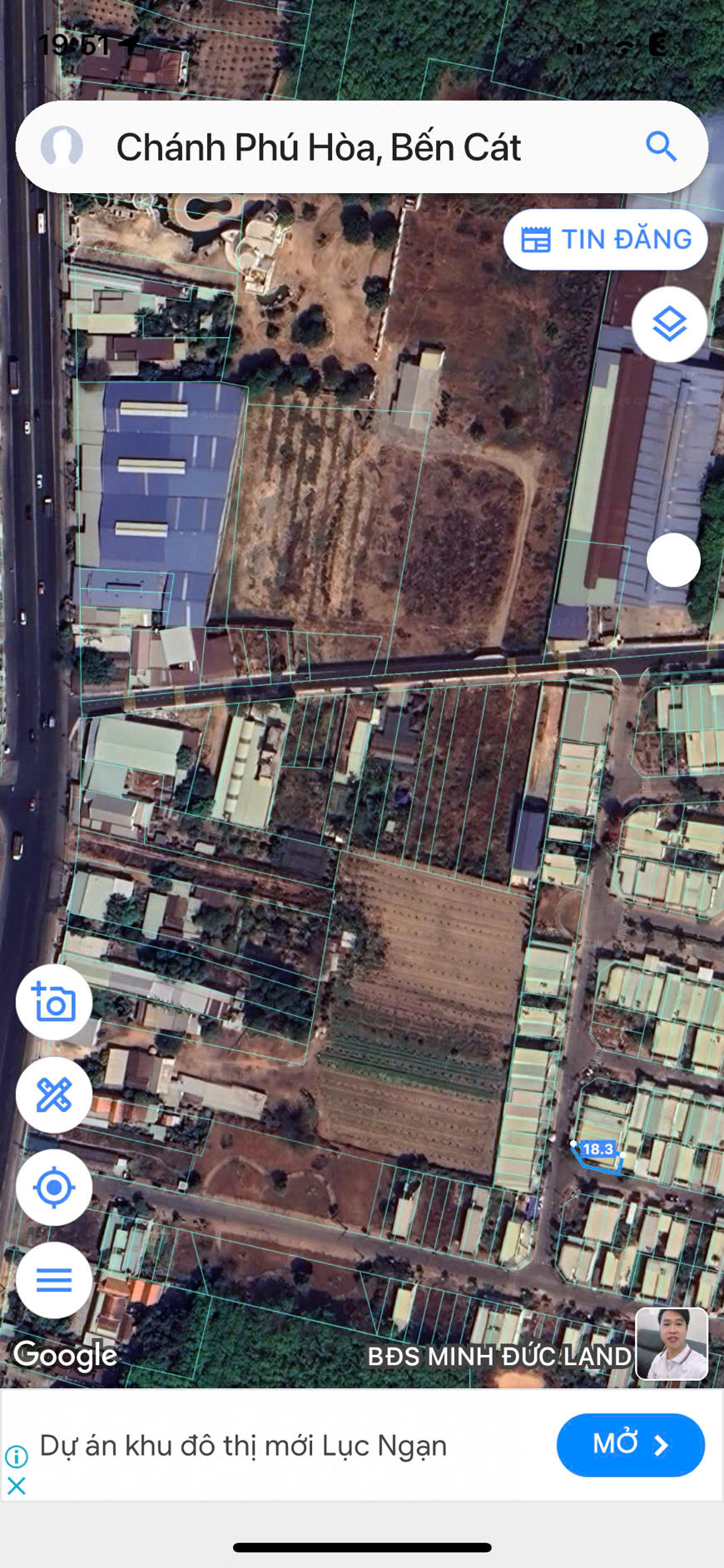This screenshot has height=1568, width=724.
Task: Open the TIN ĐĂNG listings button
Action: point(606,240)
